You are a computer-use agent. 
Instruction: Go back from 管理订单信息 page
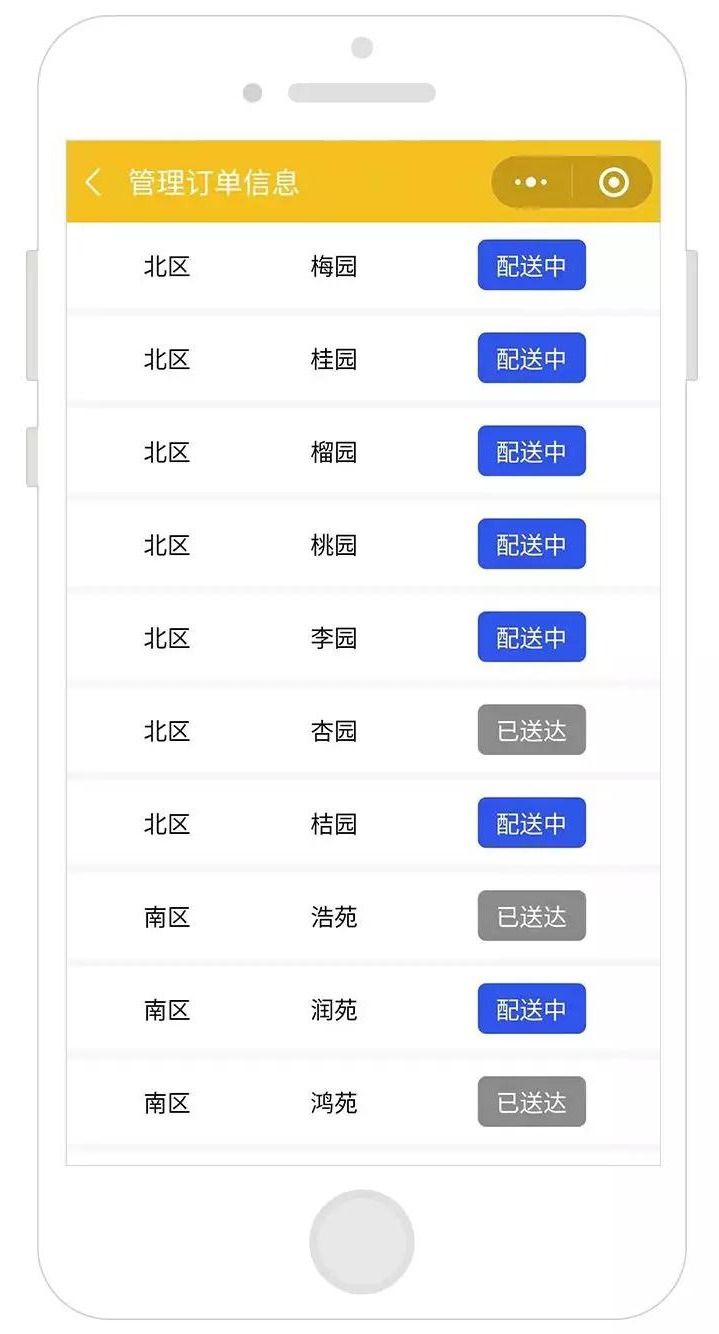pos(93,182)
